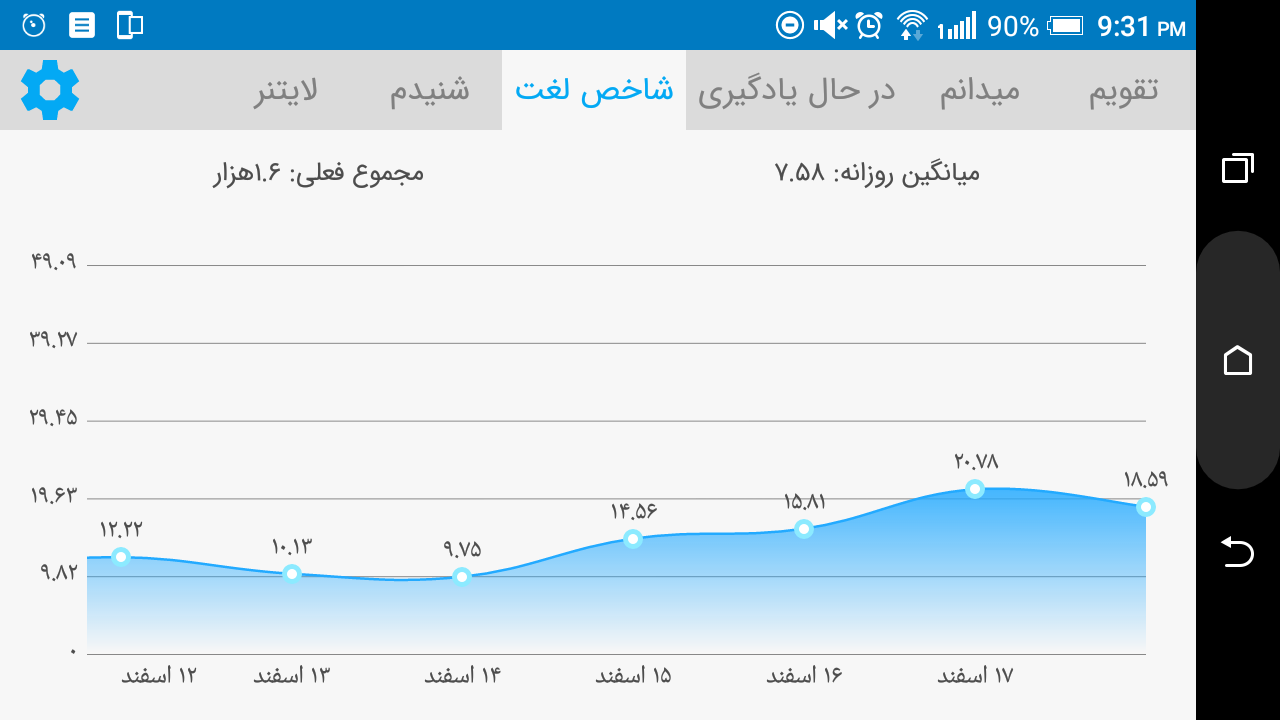The height and width of the screenshot is (720, 1280).
Task: Switch to the شنیدم tab
Action: pos(429,90)
